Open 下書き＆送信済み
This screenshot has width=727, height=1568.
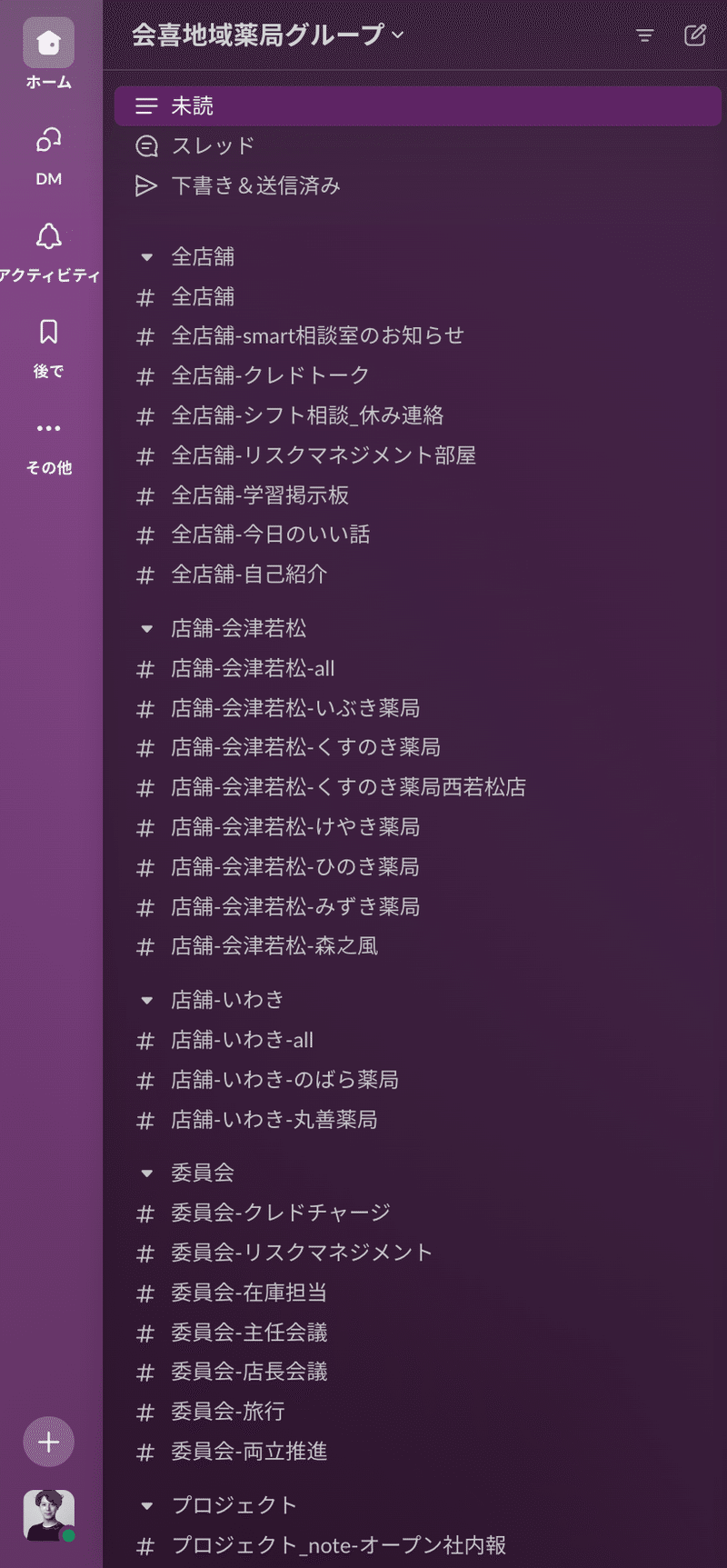pos(418,185)
